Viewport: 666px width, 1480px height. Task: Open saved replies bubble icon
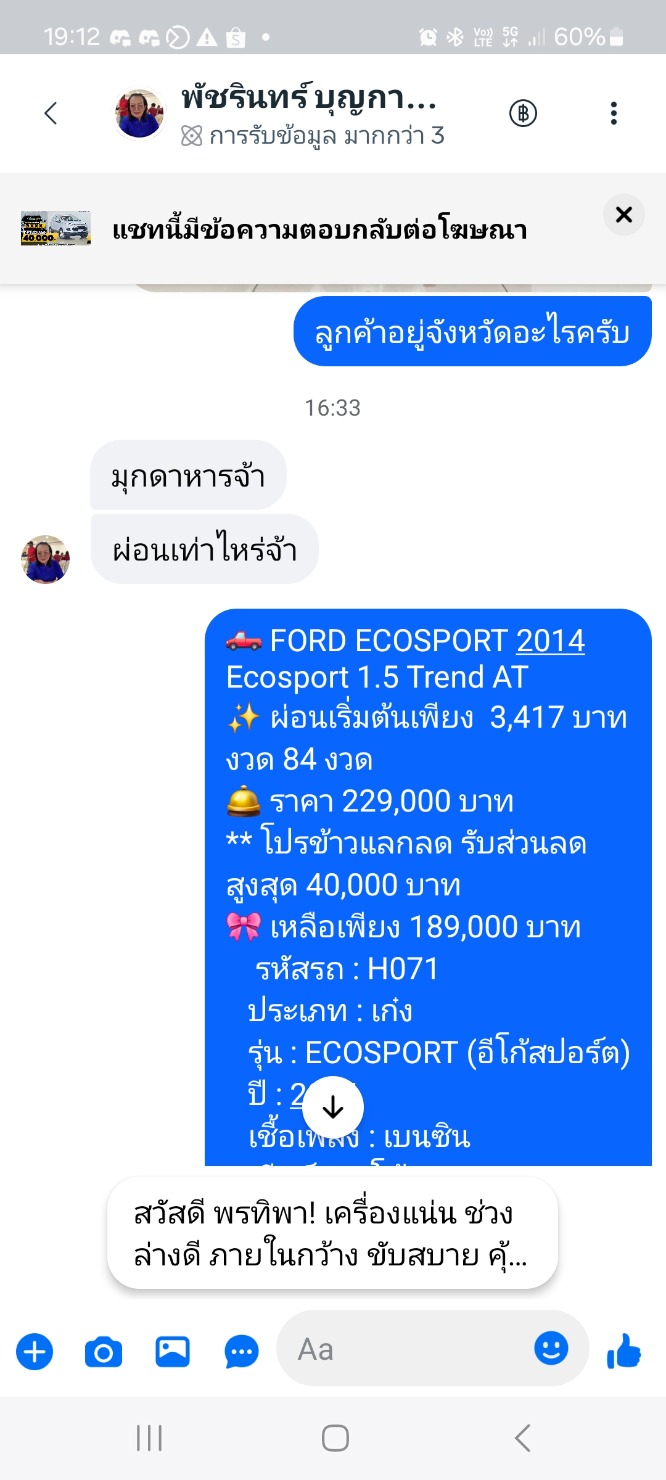(x=242, y=1352)
